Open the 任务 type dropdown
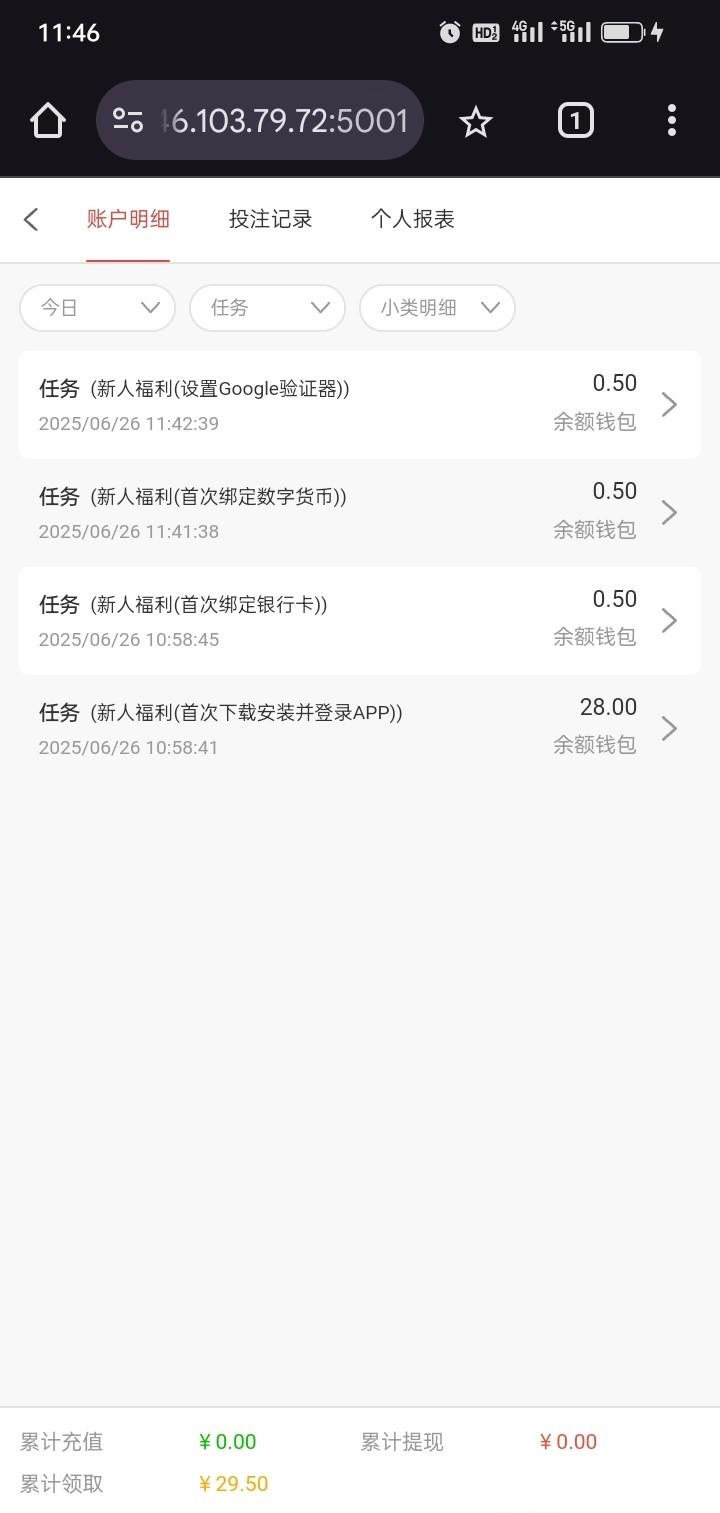The image size is (720, 1513). tap(267, 308)
